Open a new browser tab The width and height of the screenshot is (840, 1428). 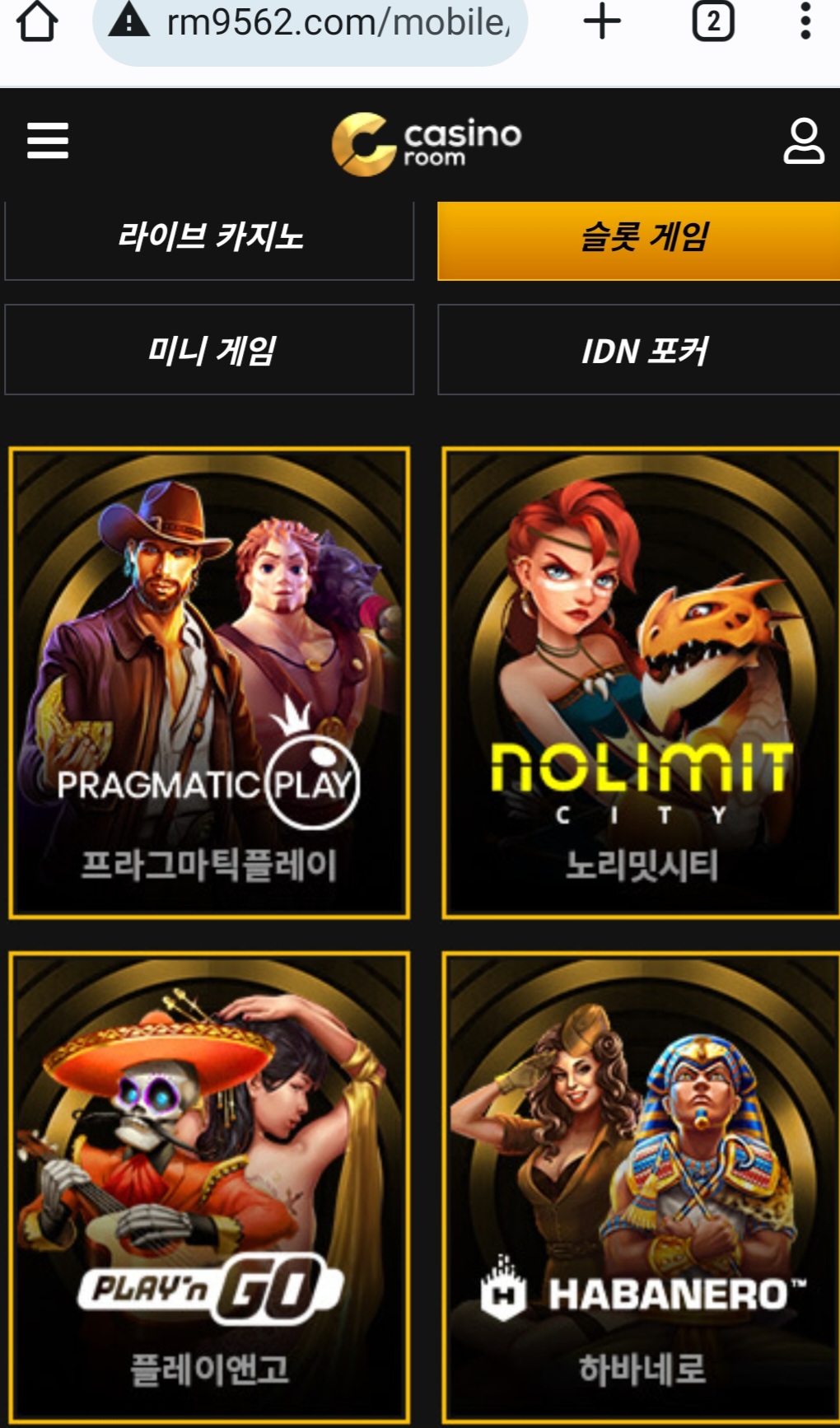(x=602, y=21)
